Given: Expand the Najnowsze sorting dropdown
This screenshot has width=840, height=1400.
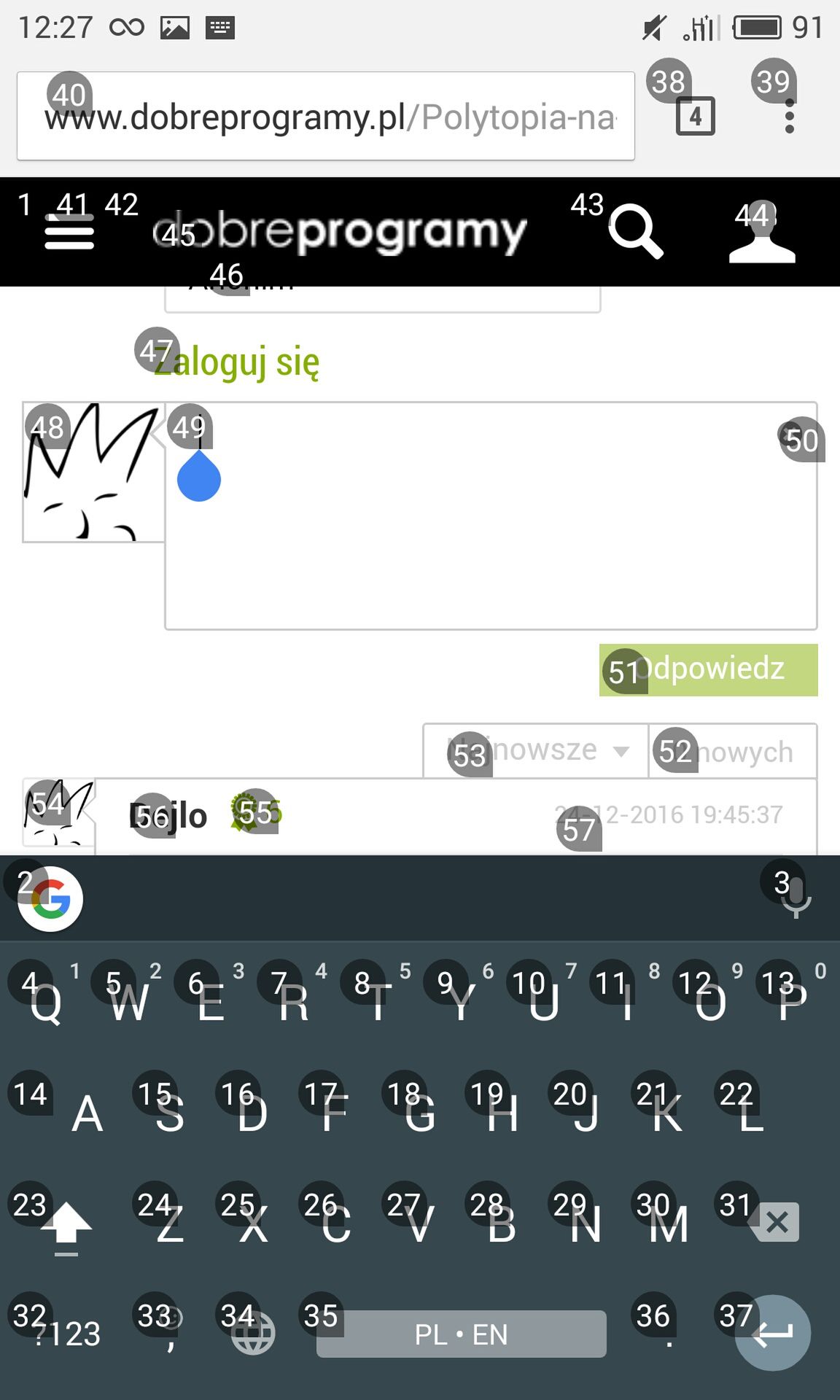Looking at the screenshot, I should coord(536,751).
